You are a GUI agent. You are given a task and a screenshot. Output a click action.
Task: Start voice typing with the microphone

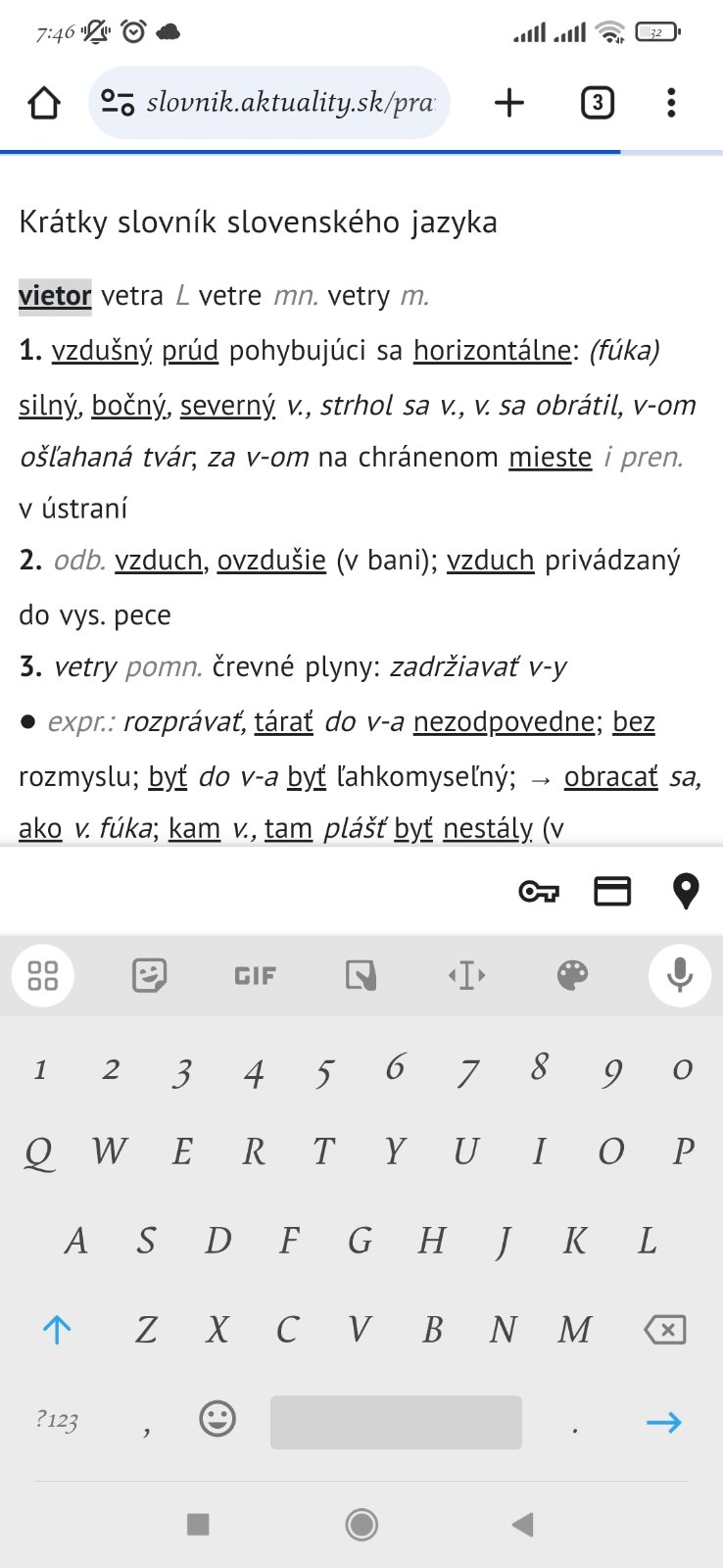pyautogui.click(x=679, y=976)
